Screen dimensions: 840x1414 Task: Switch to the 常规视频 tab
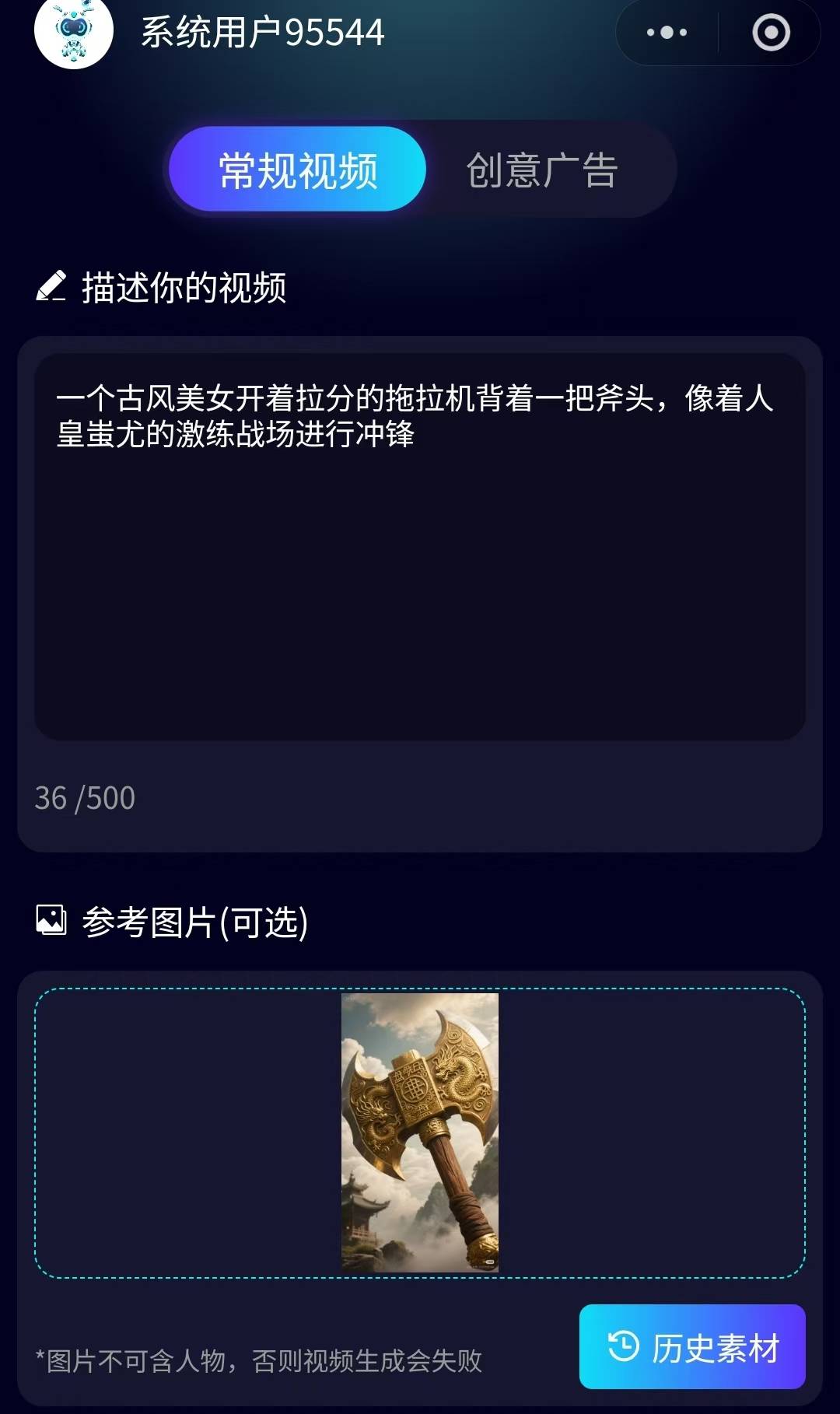pos(297,170)
